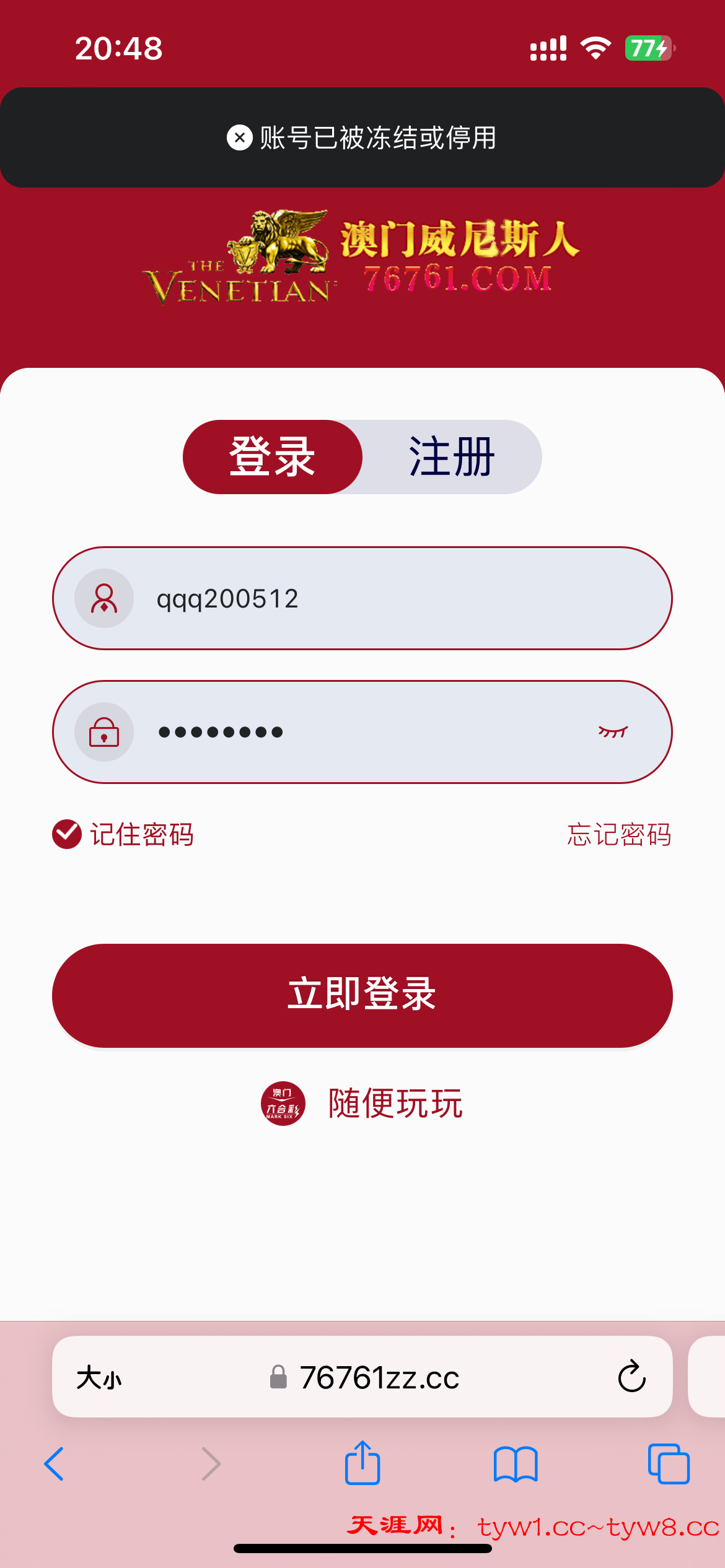The height and width of the screenshot is (1568, 725).
Task: Toggle password visibility eye icon
Action: [x=613, y=732]
